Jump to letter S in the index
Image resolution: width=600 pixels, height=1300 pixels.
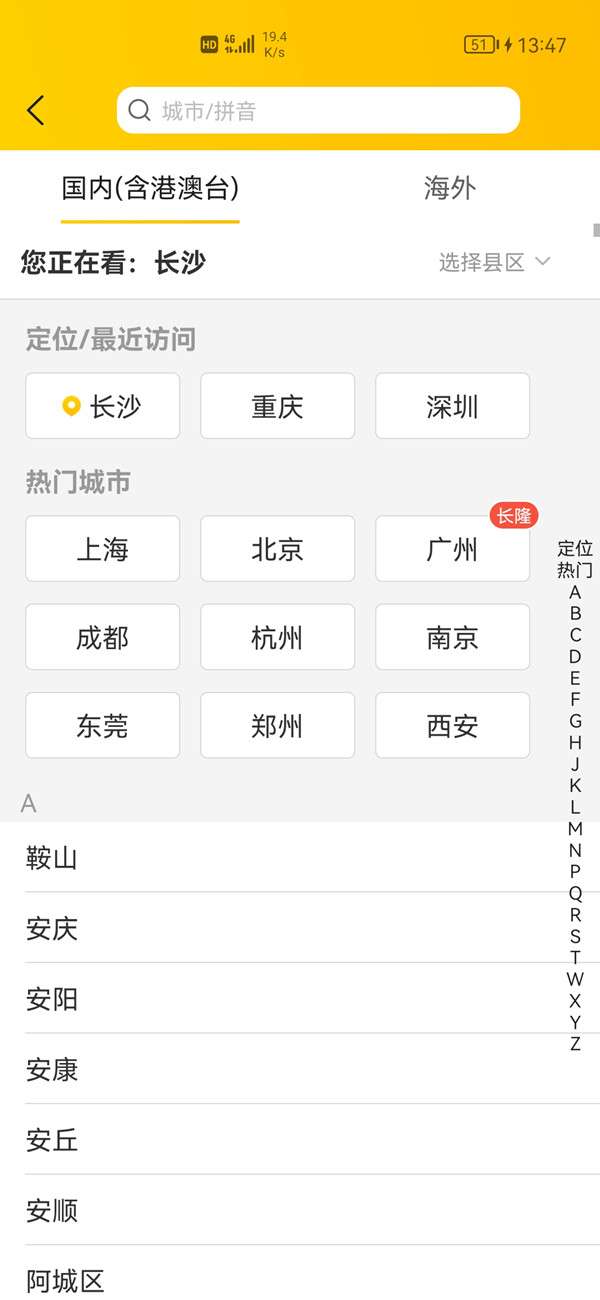(575, 936)
